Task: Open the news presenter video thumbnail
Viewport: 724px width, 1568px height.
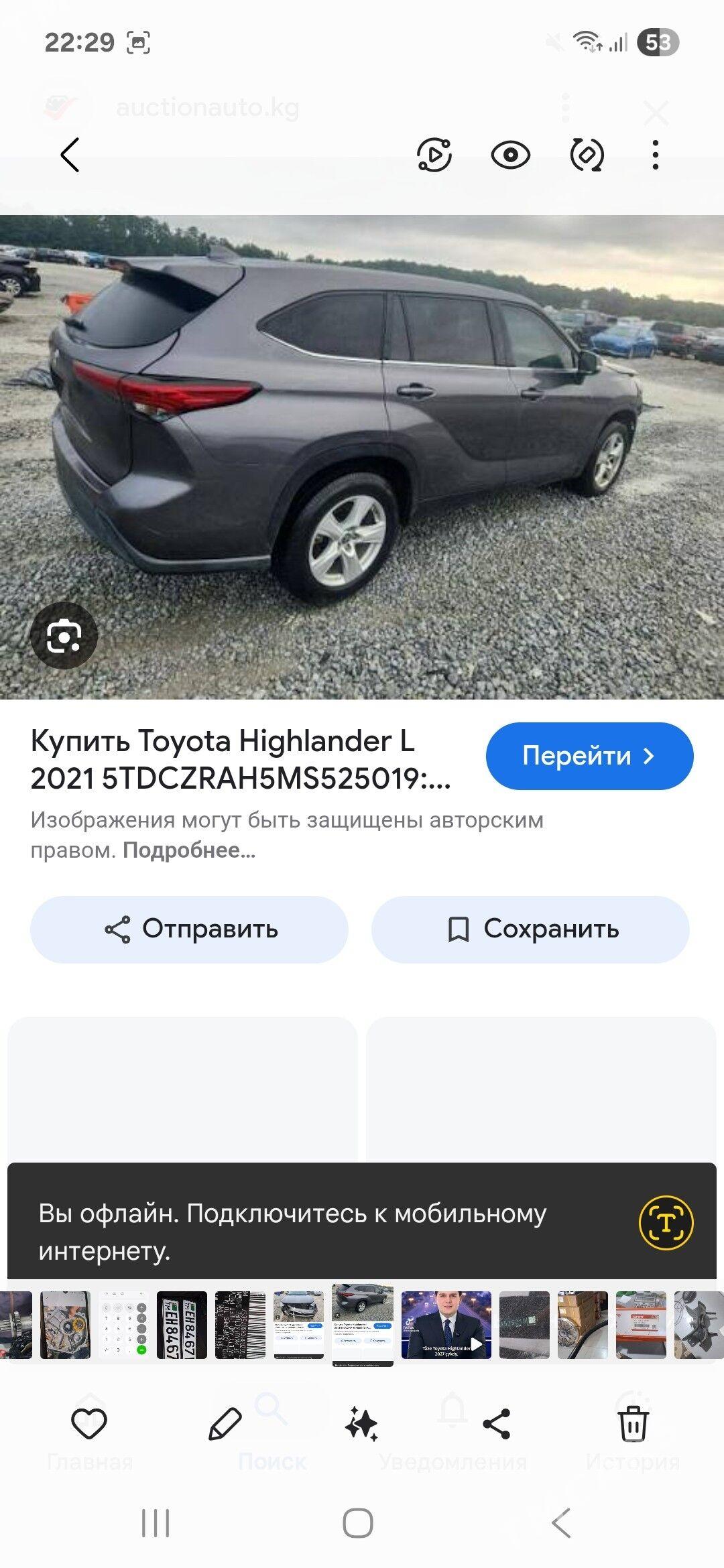Action: (446, 1325)
